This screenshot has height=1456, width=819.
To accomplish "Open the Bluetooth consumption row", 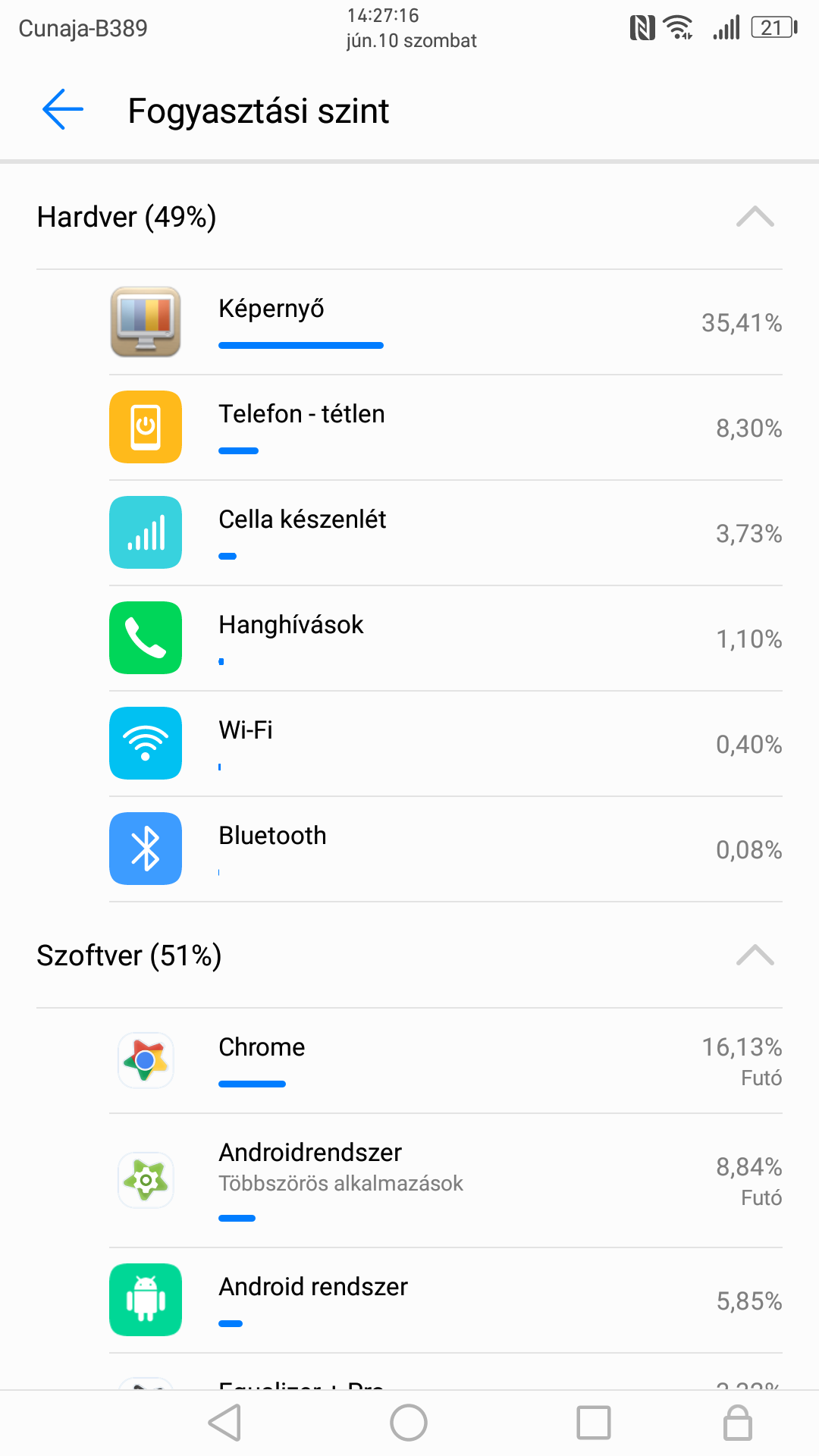I will (x=446, y=849).
